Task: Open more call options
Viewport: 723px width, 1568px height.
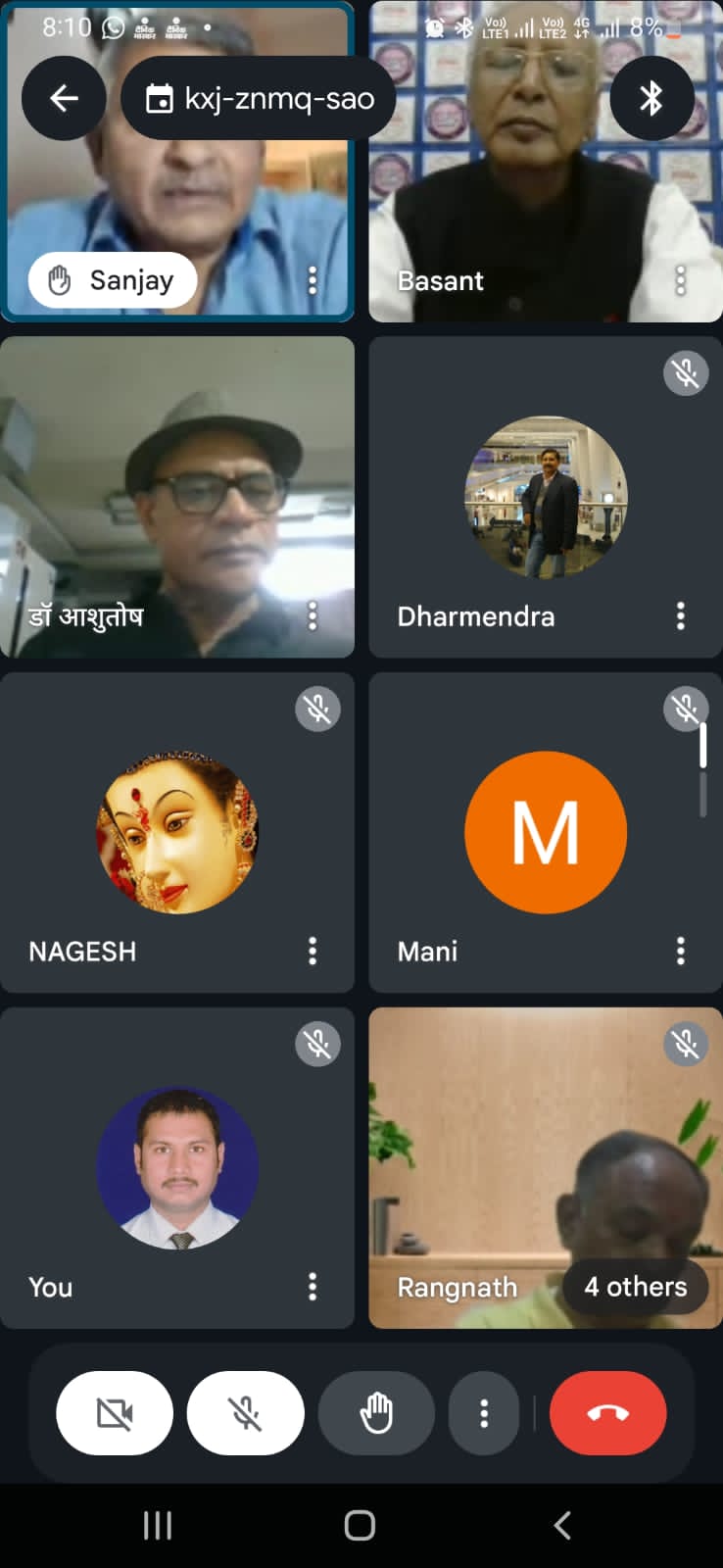Action: 484,1413
